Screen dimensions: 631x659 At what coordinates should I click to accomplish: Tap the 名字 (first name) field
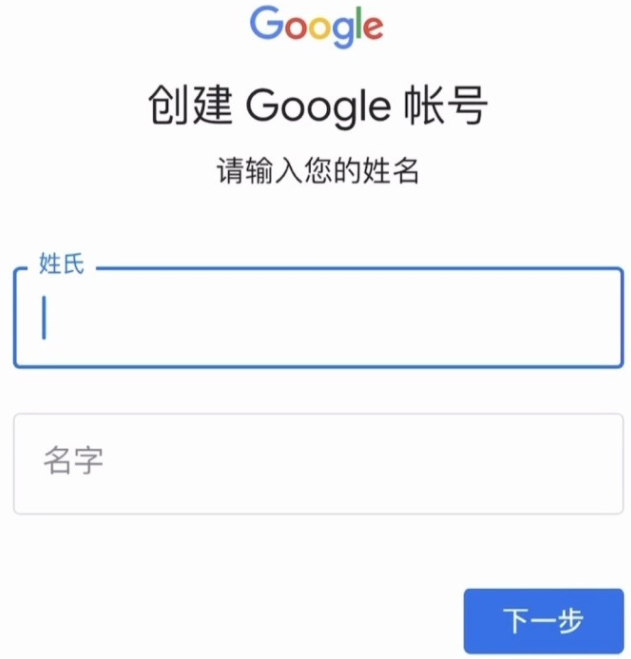pos(318,463)
